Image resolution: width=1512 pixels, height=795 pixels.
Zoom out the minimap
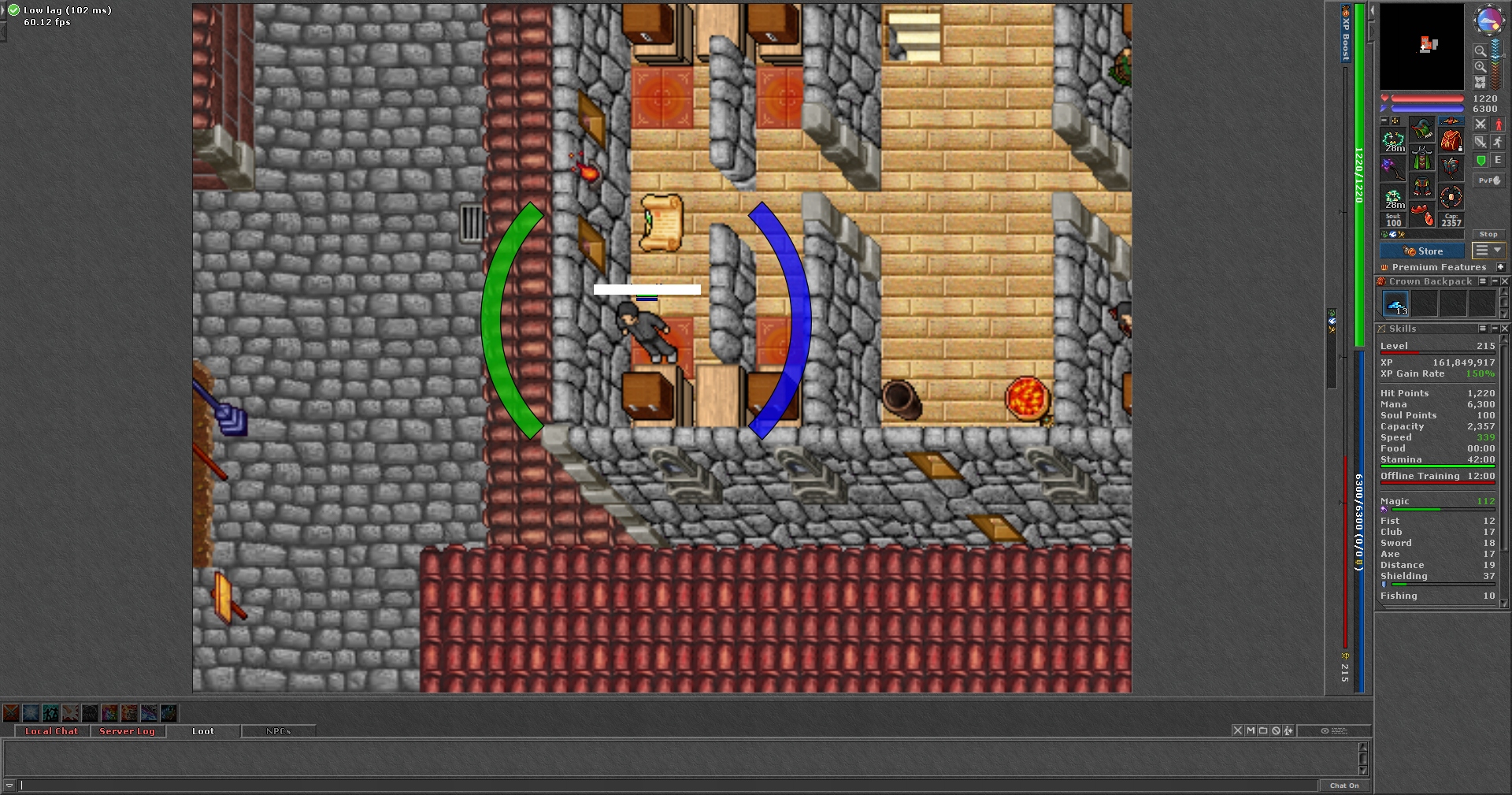[1480, 51]
